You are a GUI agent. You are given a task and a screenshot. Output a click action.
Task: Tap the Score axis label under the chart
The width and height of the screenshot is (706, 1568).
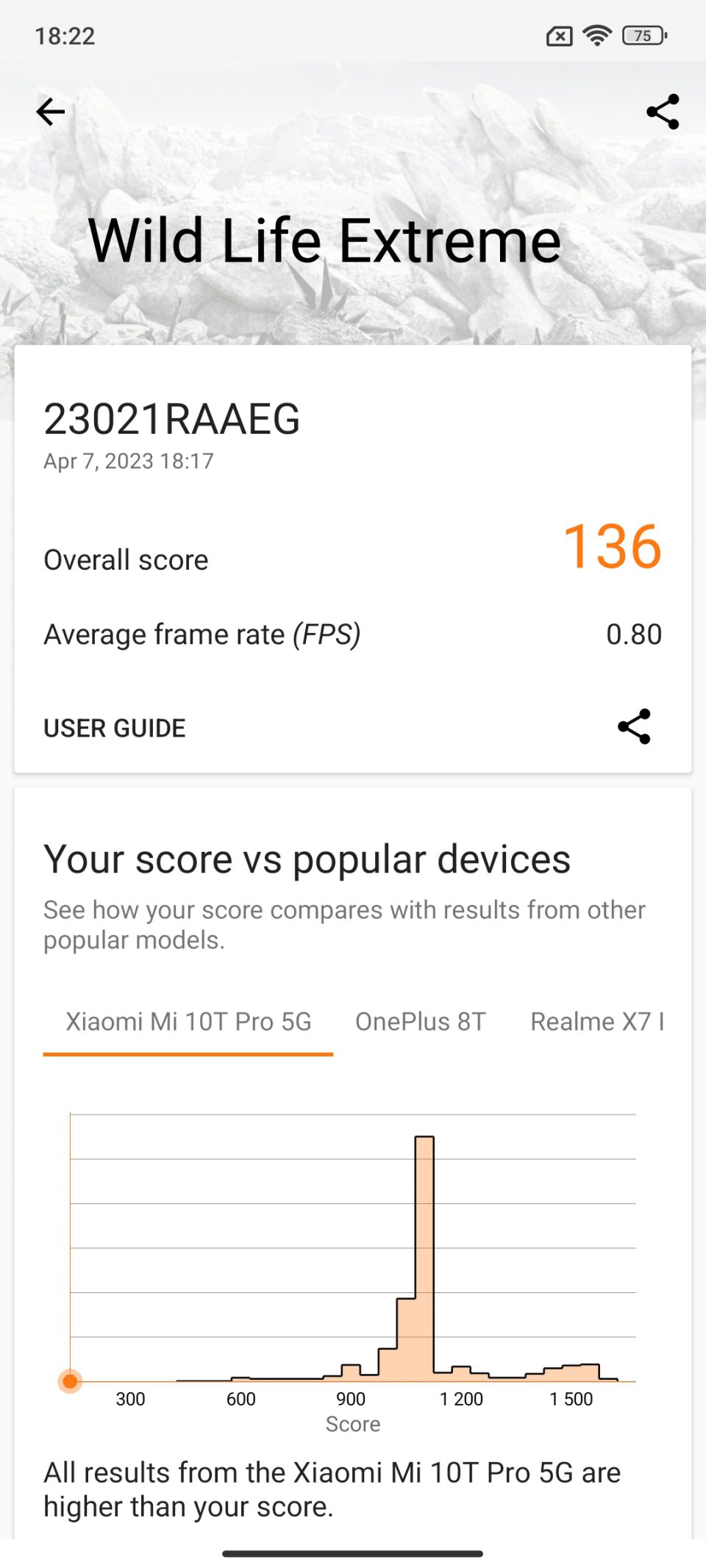(352, 1424)
